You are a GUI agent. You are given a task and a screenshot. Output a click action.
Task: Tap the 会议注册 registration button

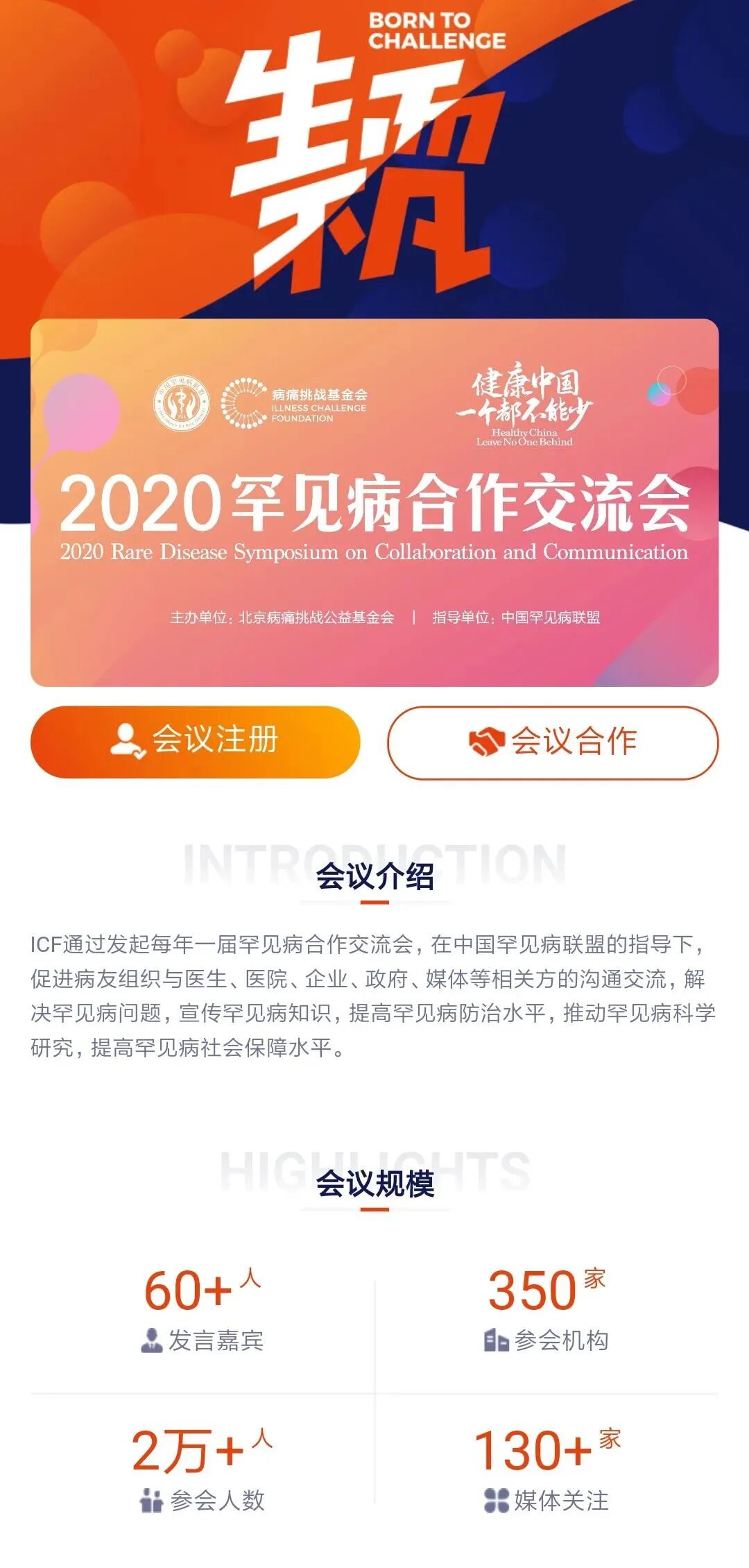click(x=196, y=742)
